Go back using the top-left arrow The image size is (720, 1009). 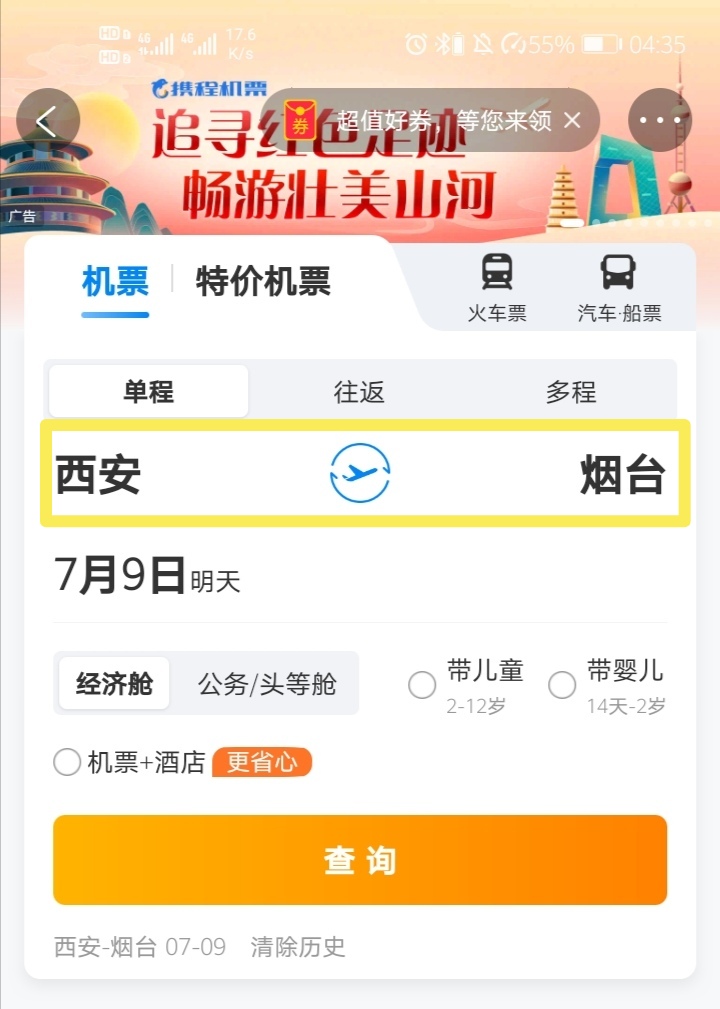(48, 120)
